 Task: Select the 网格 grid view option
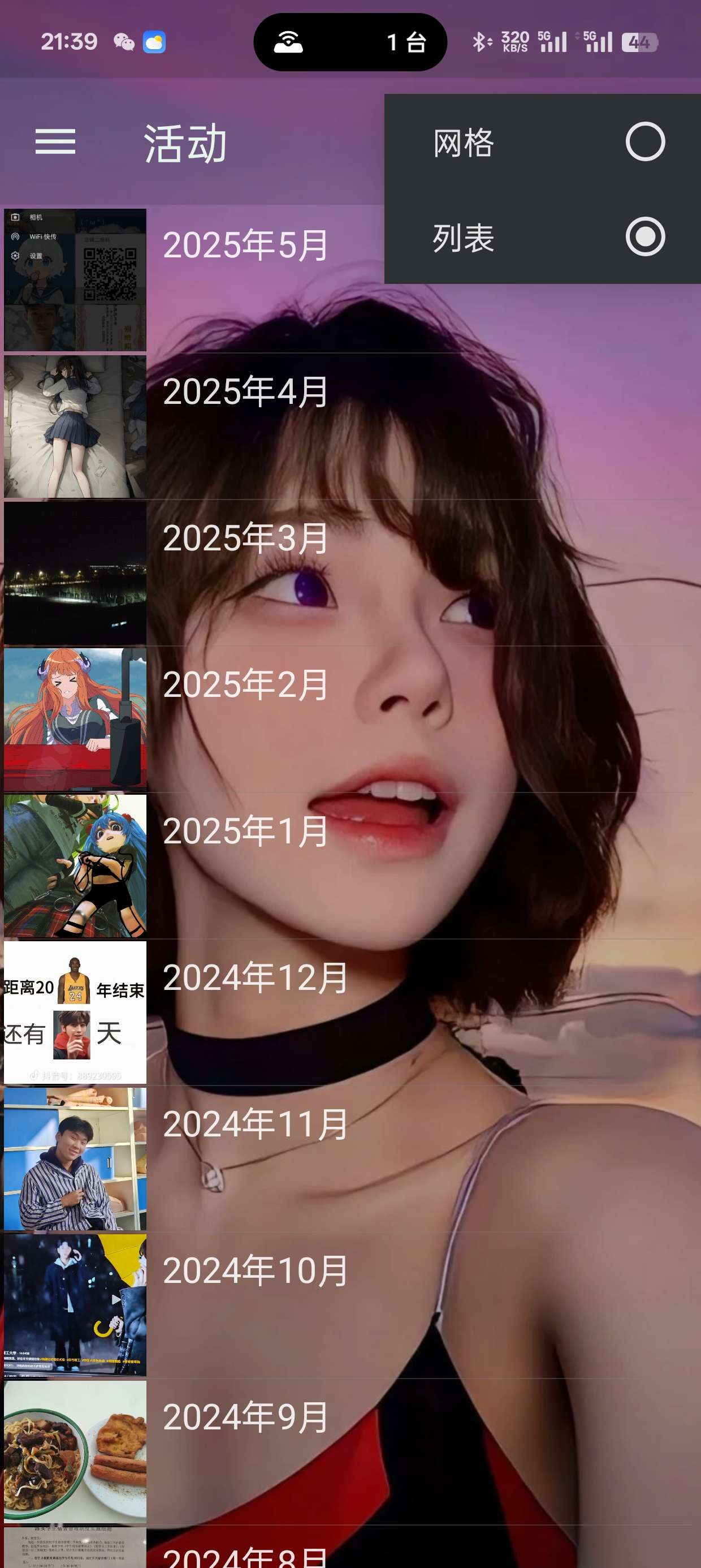542,142
